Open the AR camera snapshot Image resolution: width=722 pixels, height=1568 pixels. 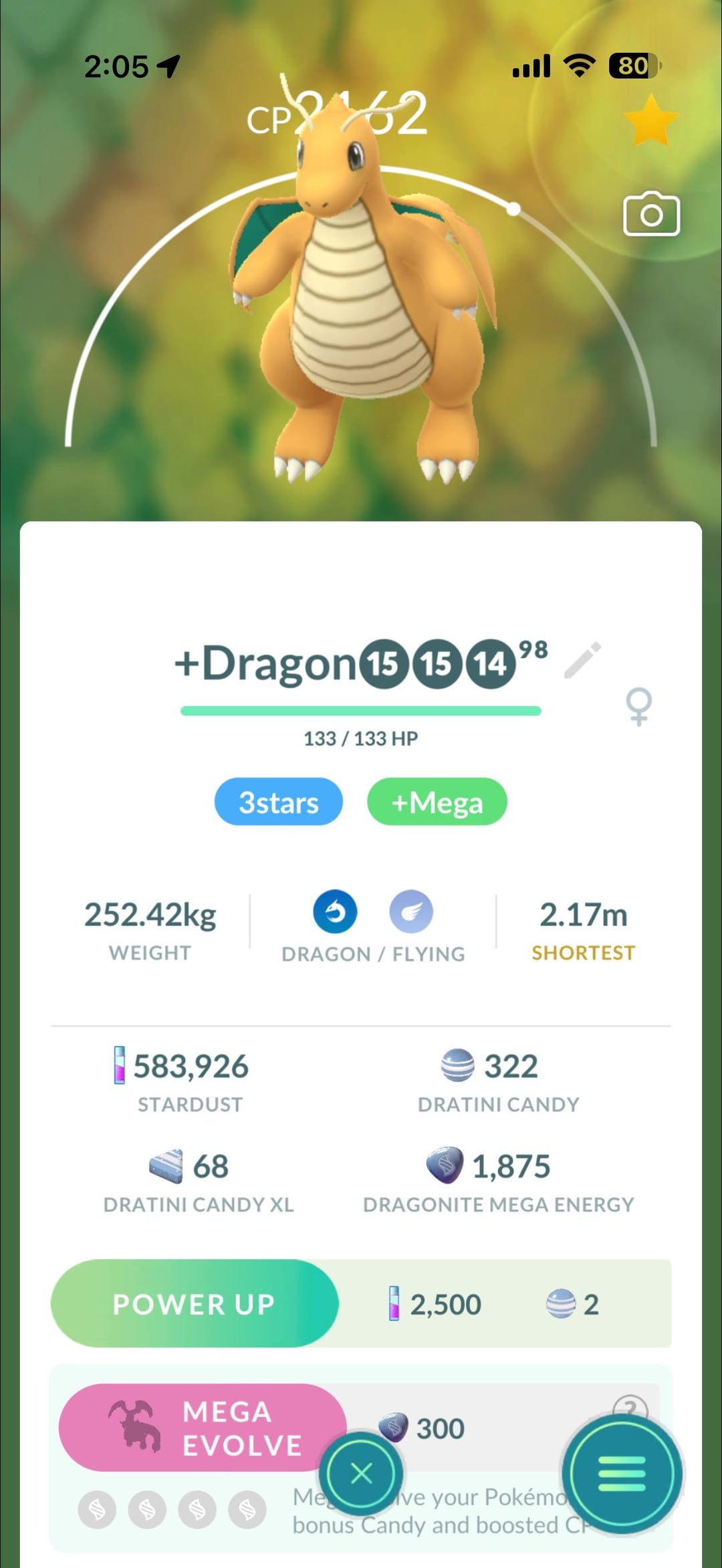point(651,215)
